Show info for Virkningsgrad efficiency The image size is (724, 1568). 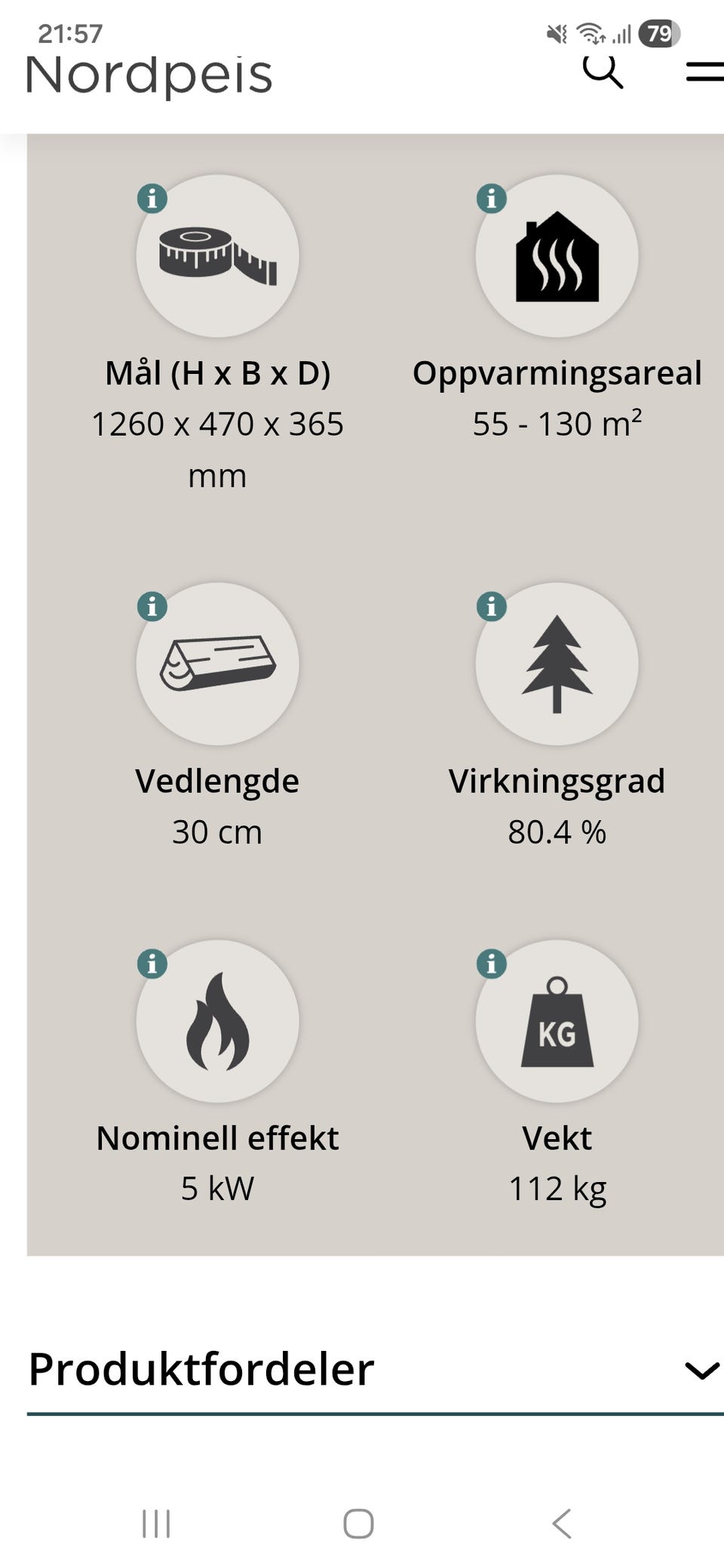click(490, 608)
